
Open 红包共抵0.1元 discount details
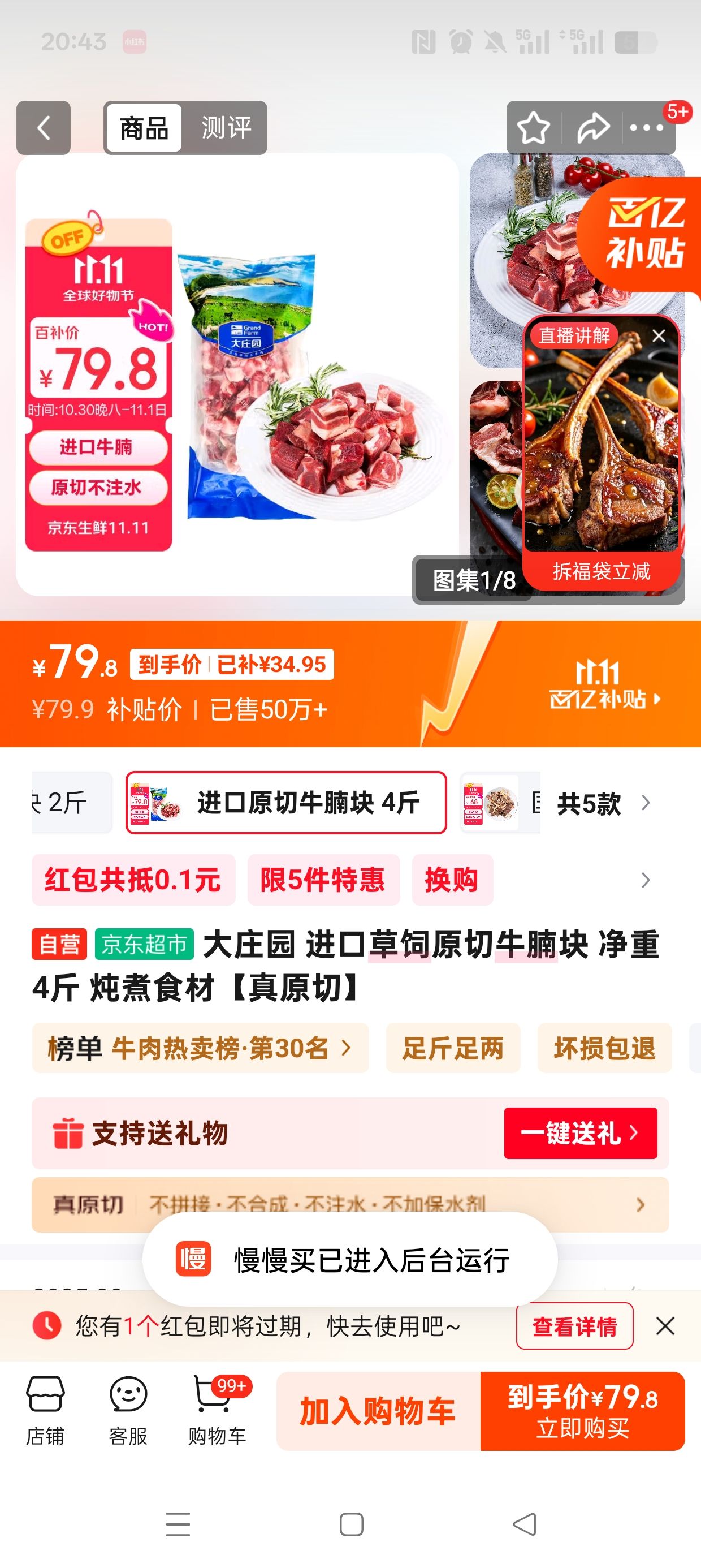133,880
